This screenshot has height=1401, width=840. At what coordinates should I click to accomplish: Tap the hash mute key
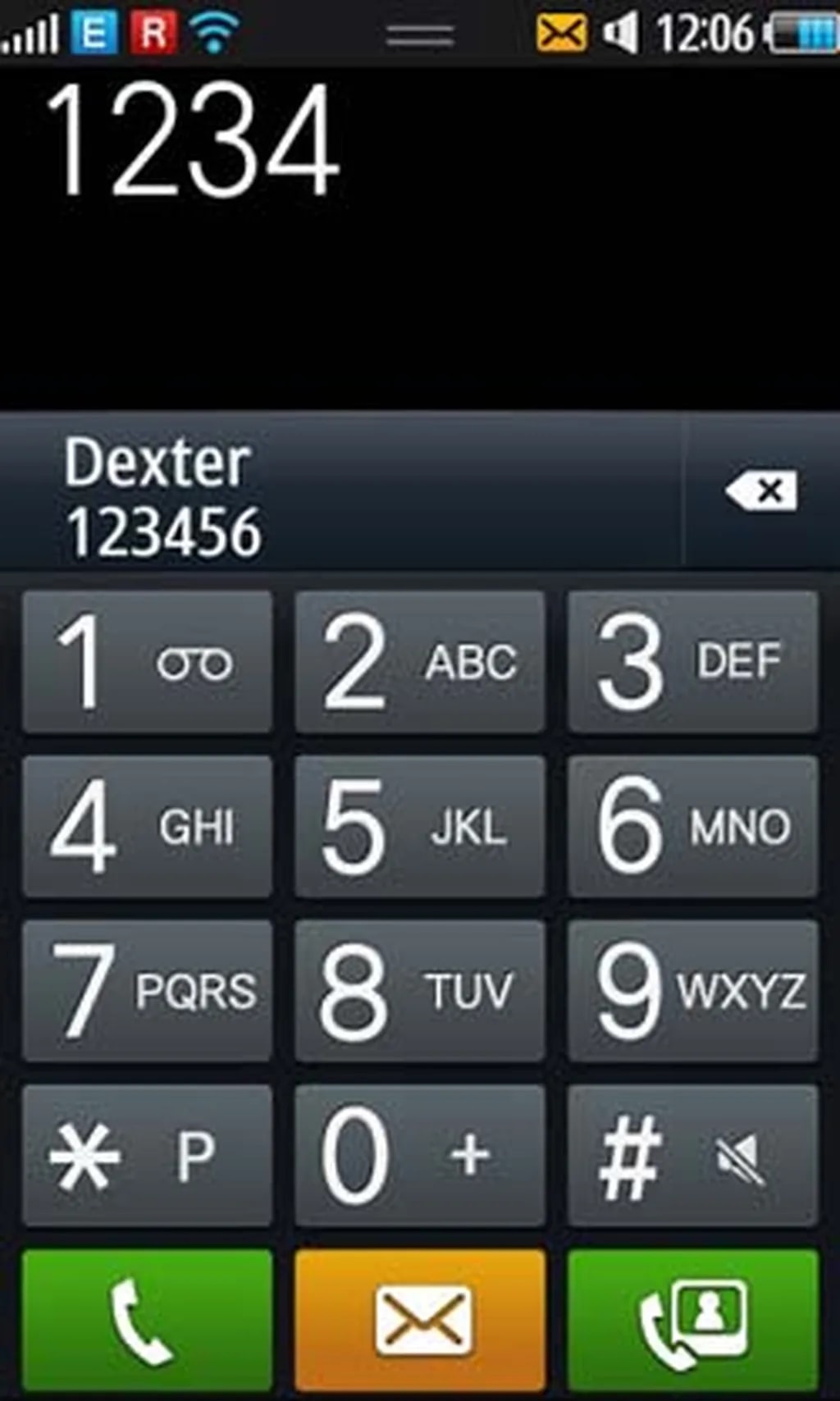point(692,1156)
